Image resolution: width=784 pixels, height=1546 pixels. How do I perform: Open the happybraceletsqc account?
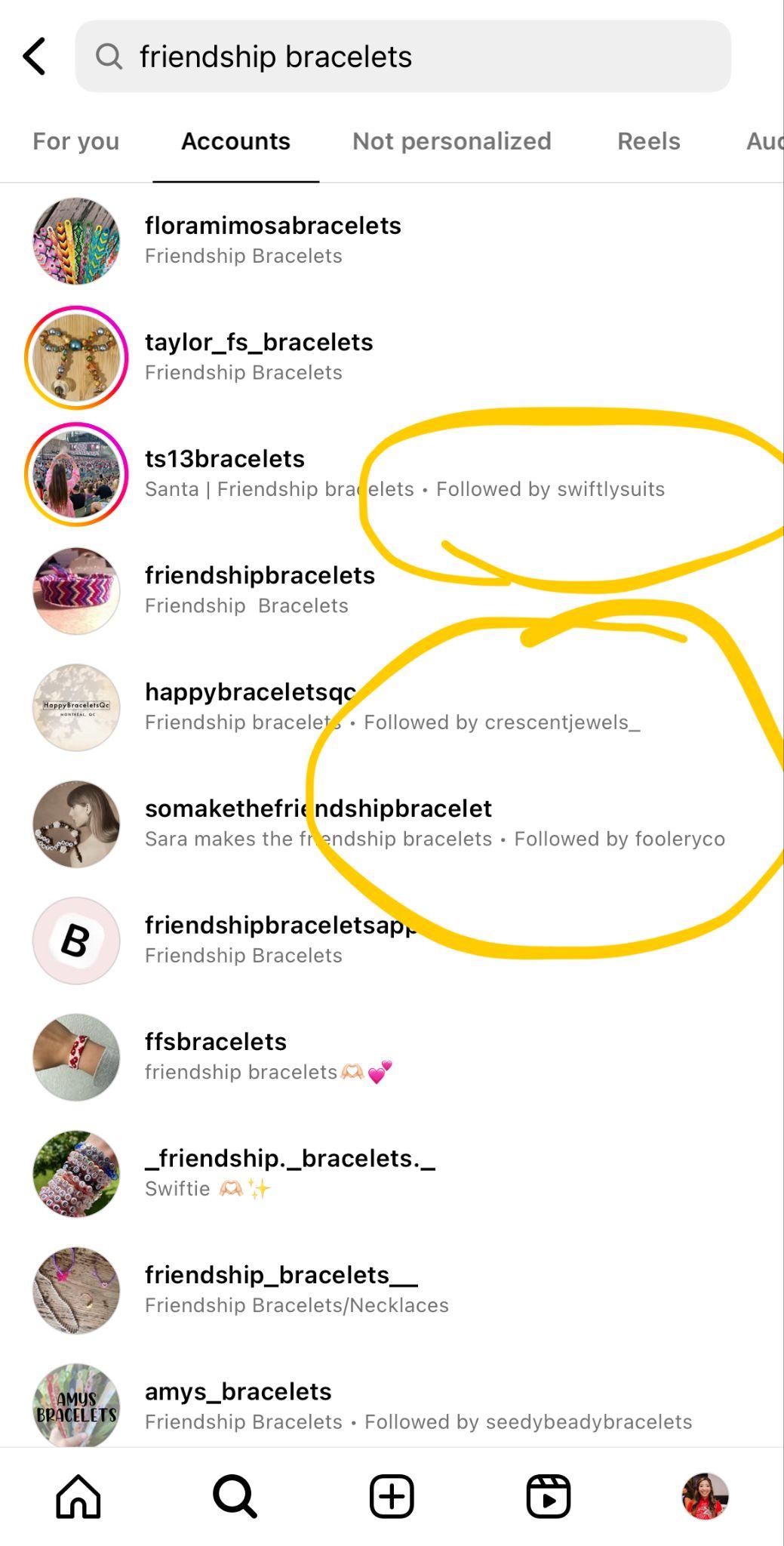click(392, 707)
